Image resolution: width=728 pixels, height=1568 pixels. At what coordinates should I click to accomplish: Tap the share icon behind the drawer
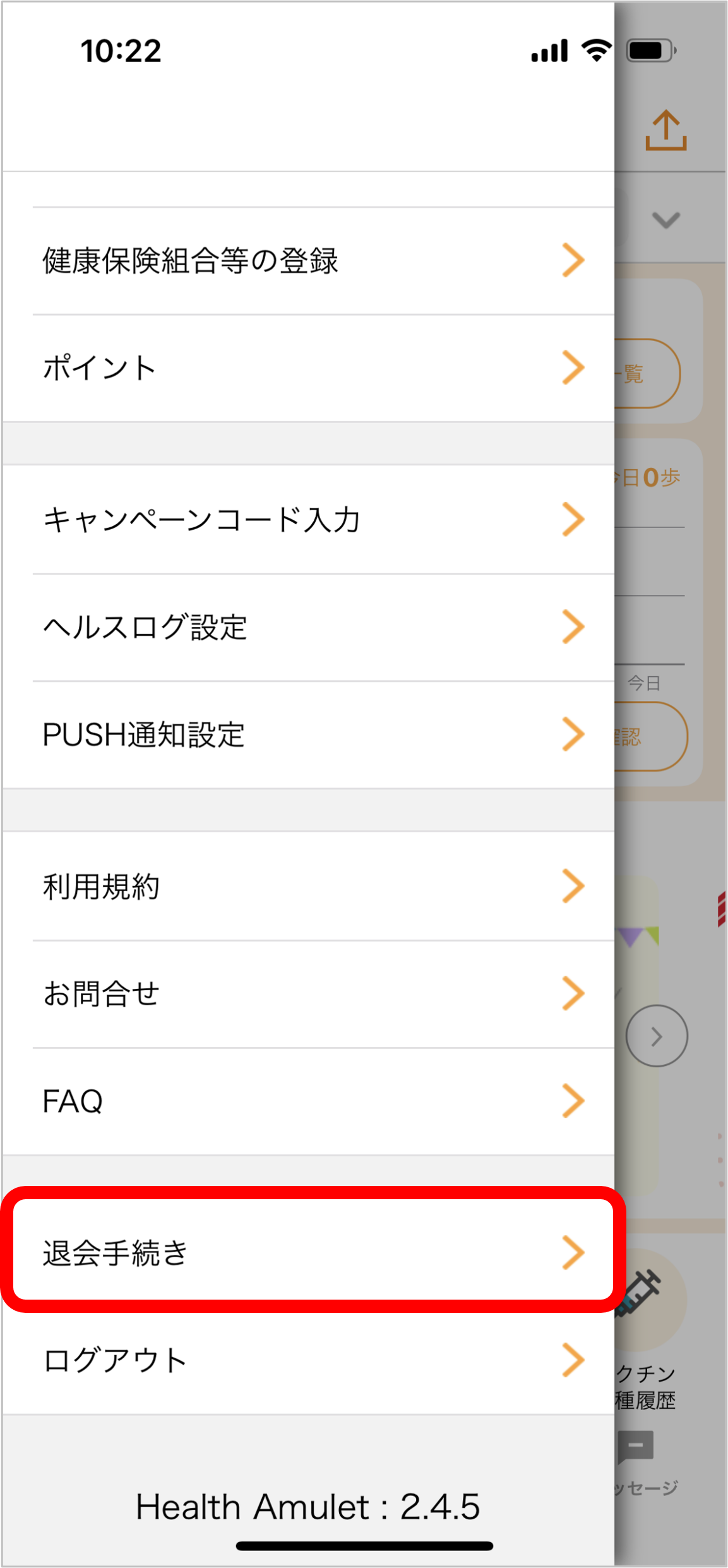coord(666,131)
